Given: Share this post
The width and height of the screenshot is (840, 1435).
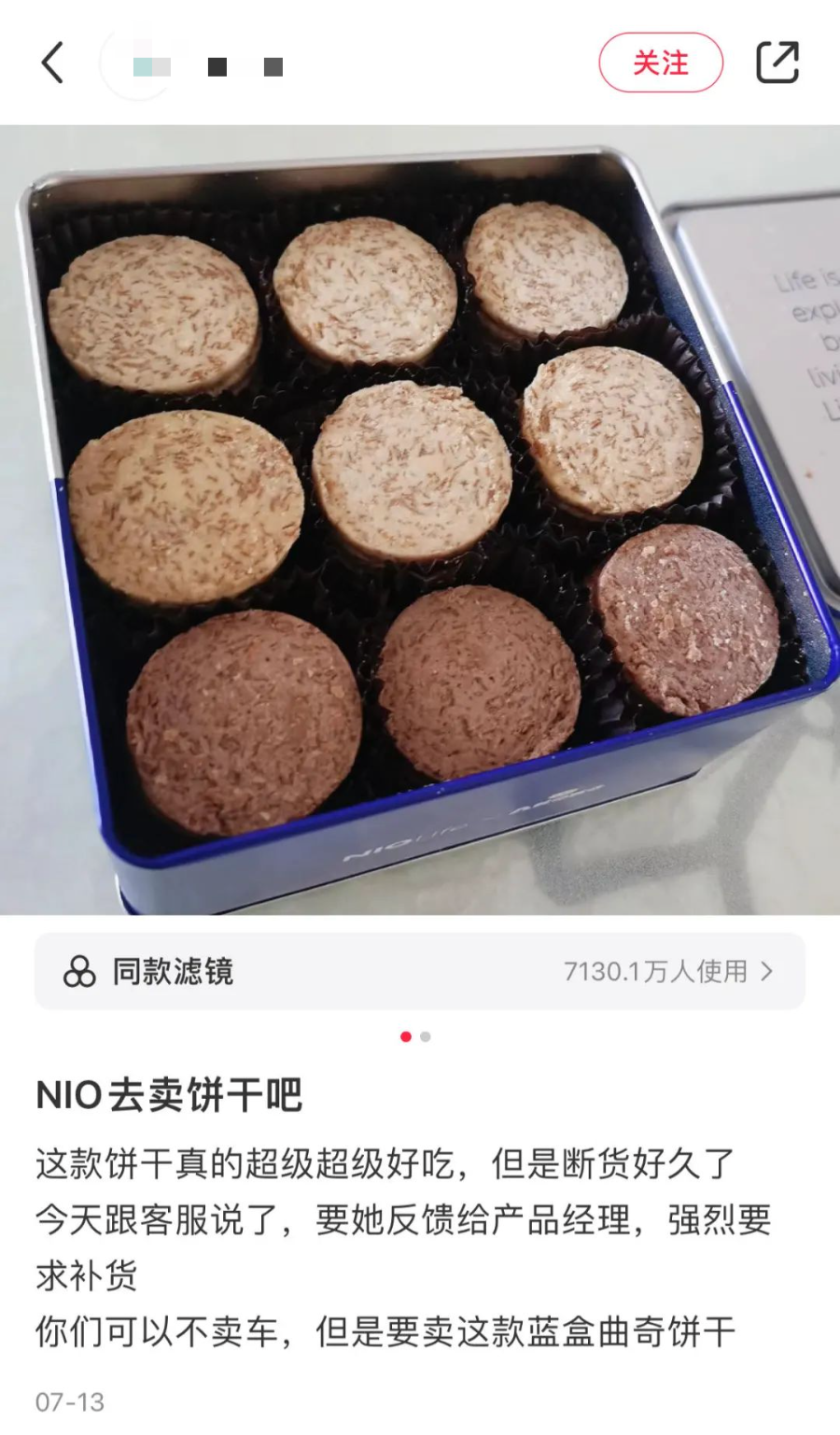Looking at the screenshot, I should 777,63.
